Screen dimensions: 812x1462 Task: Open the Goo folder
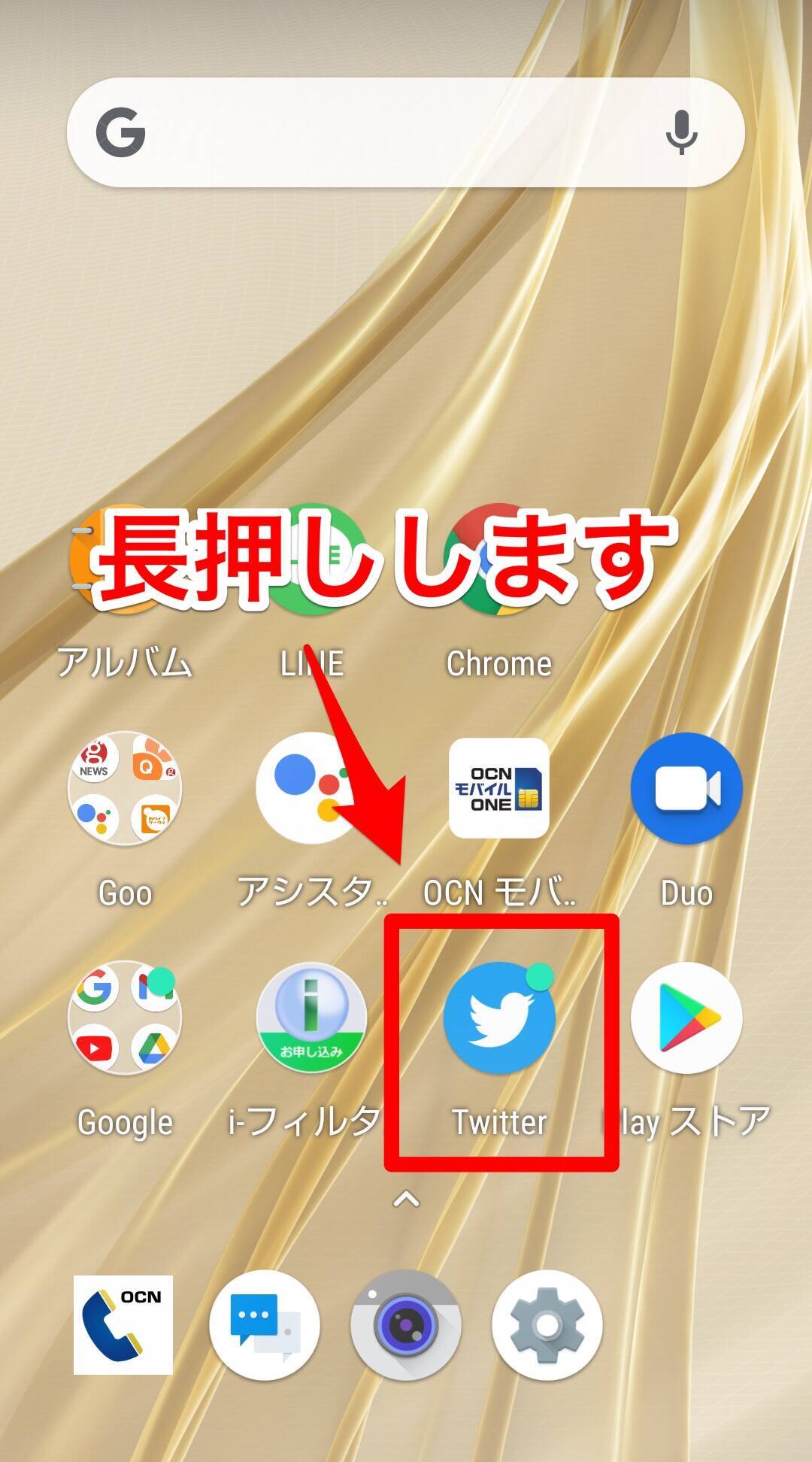(125, 788)
